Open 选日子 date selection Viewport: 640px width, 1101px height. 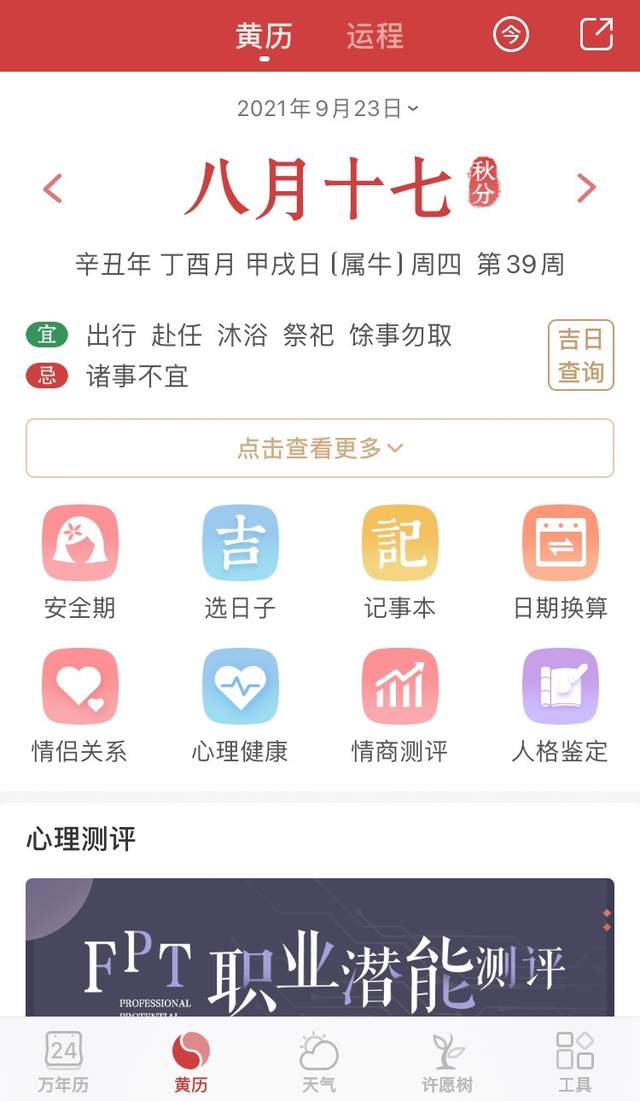pyautogui.click(x=240, y=561)
